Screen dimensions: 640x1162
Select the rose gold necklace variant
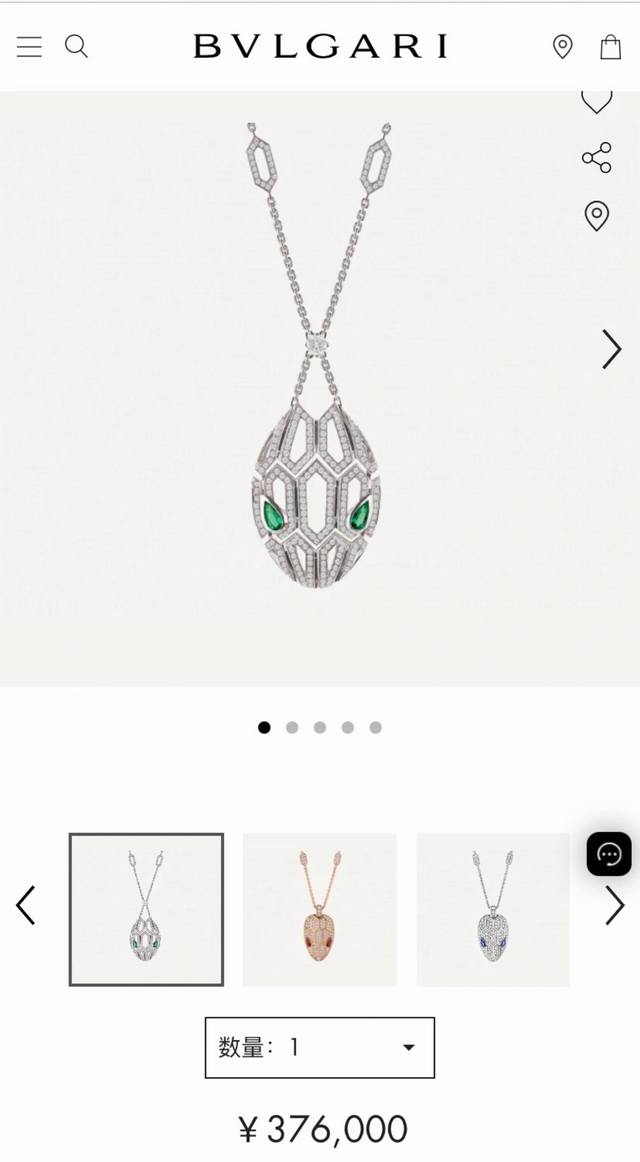point(319,909)
